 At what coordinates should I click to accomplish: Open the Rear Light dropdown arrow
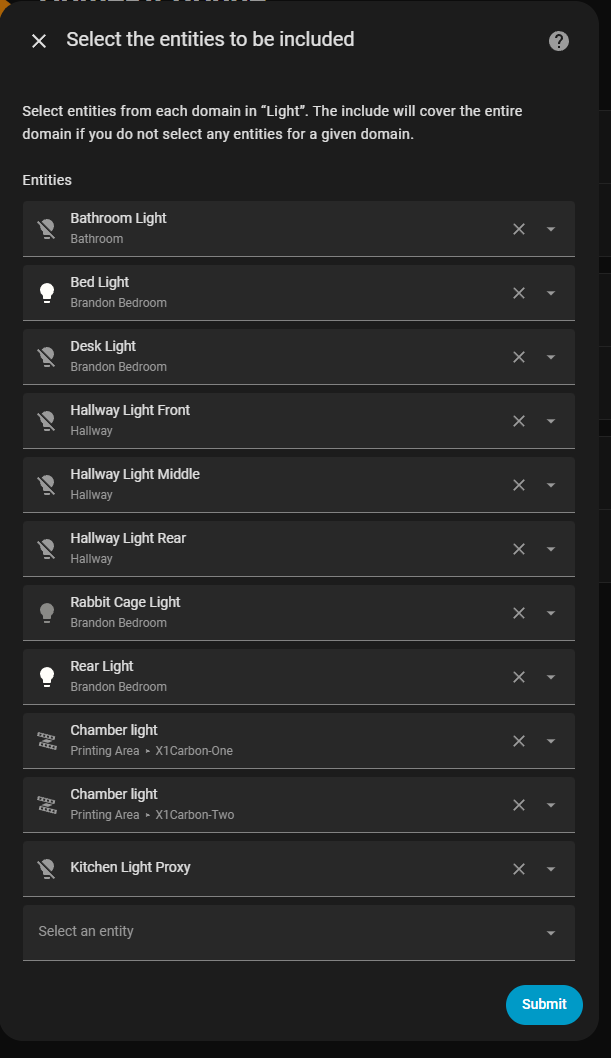click(x=551, y=677)
